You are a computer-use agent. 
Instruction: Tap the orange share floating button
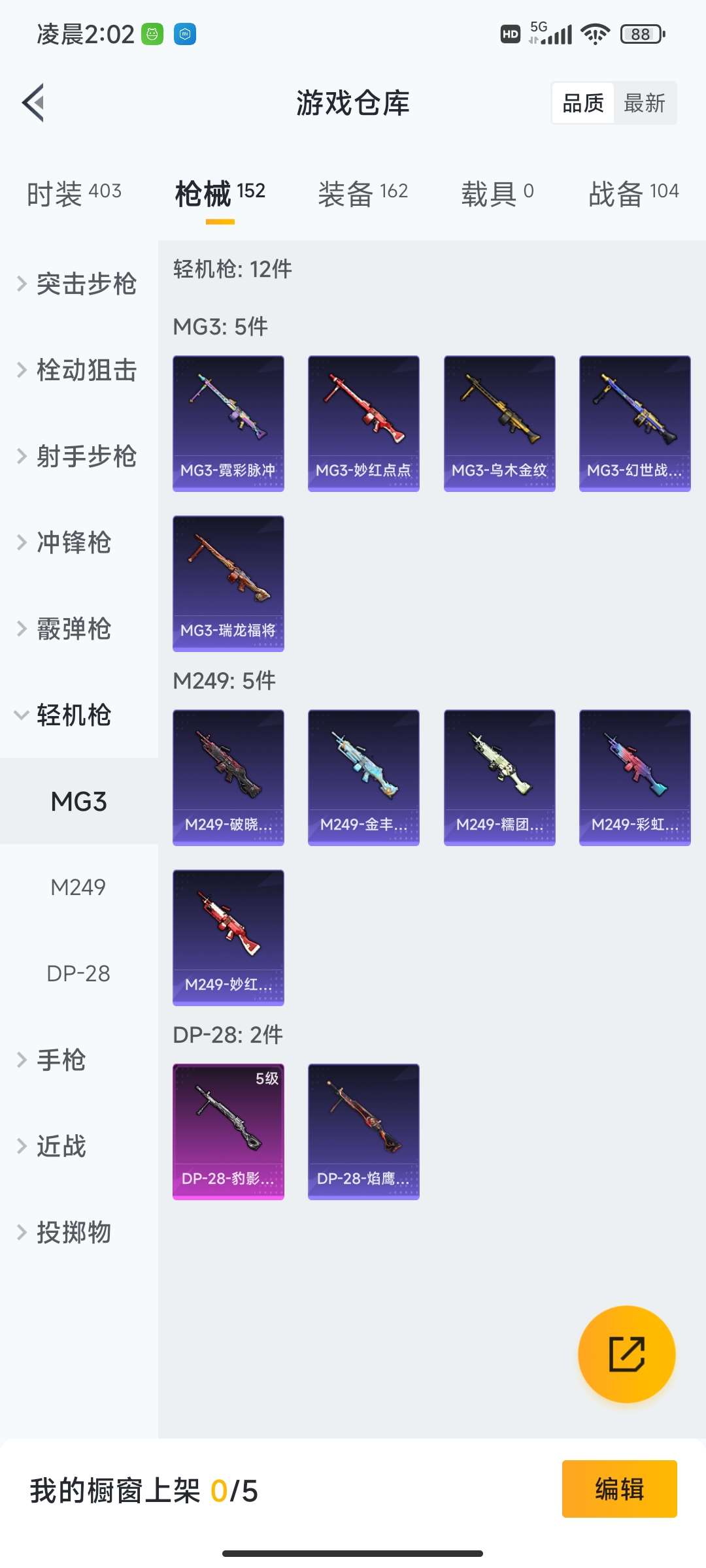(626, 1354)
